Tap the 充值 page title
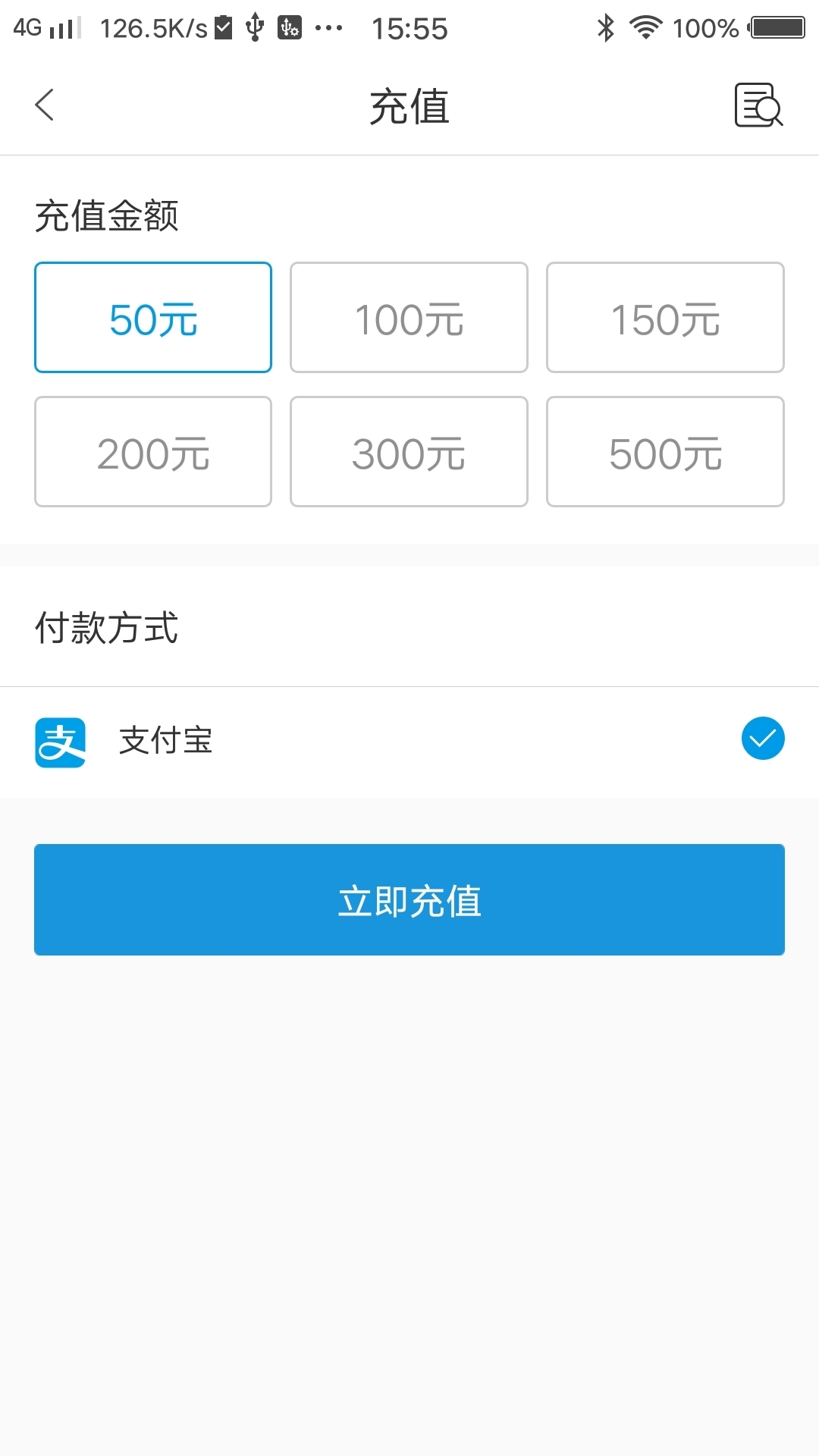 pyautogui.click(x=409, y=106)
